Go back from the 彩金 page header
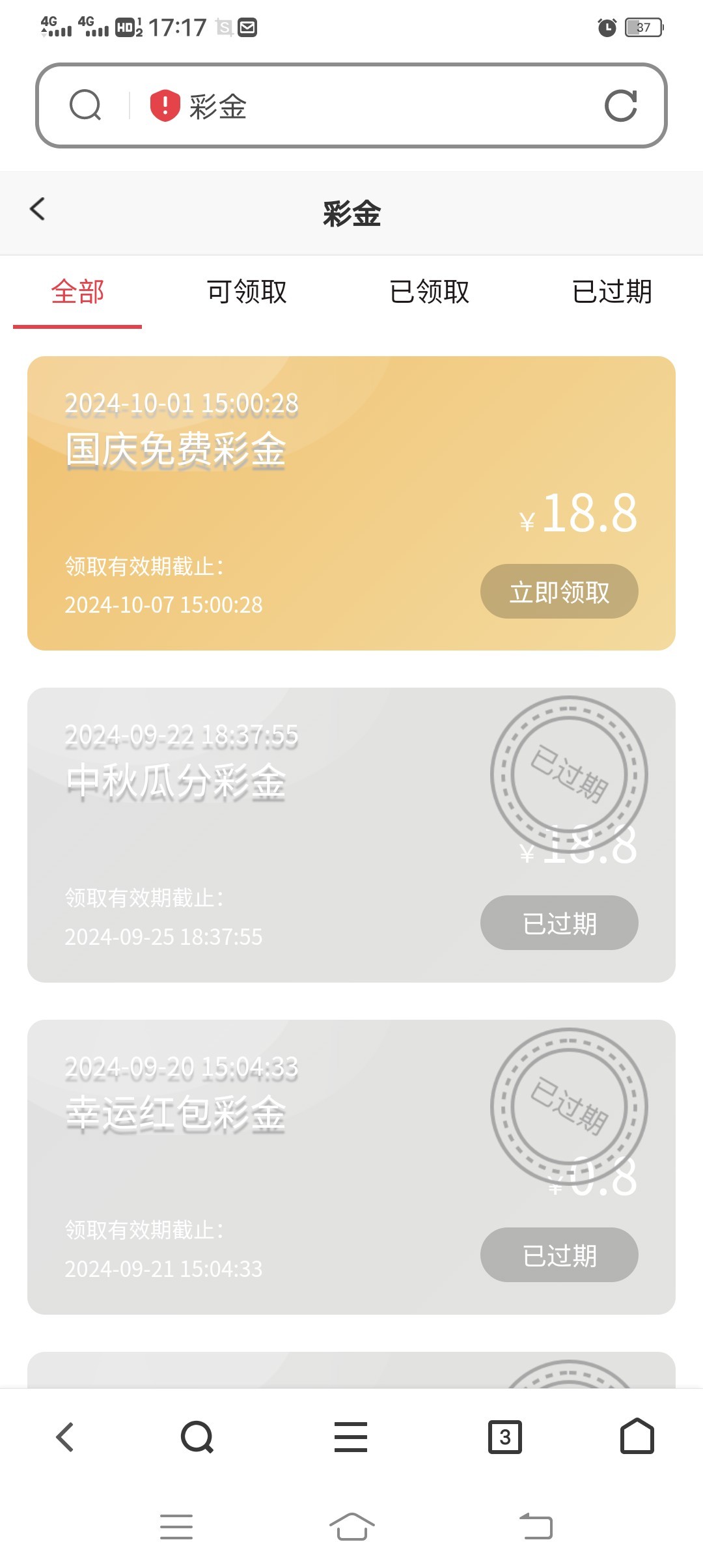 point(38,210)
